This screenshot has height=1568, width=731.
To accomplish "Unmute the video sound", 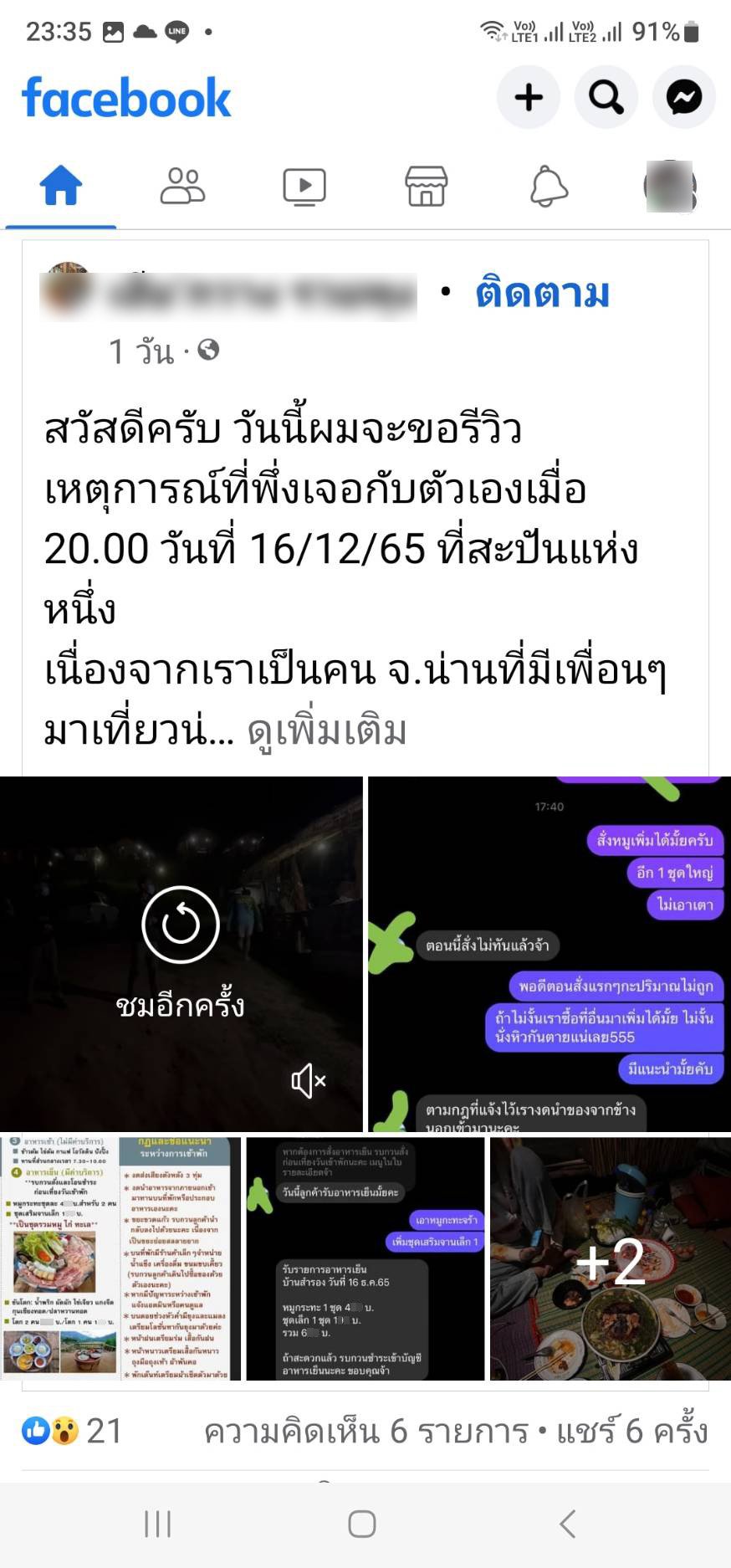I will pyautogui.click(x=308, y=1081).
